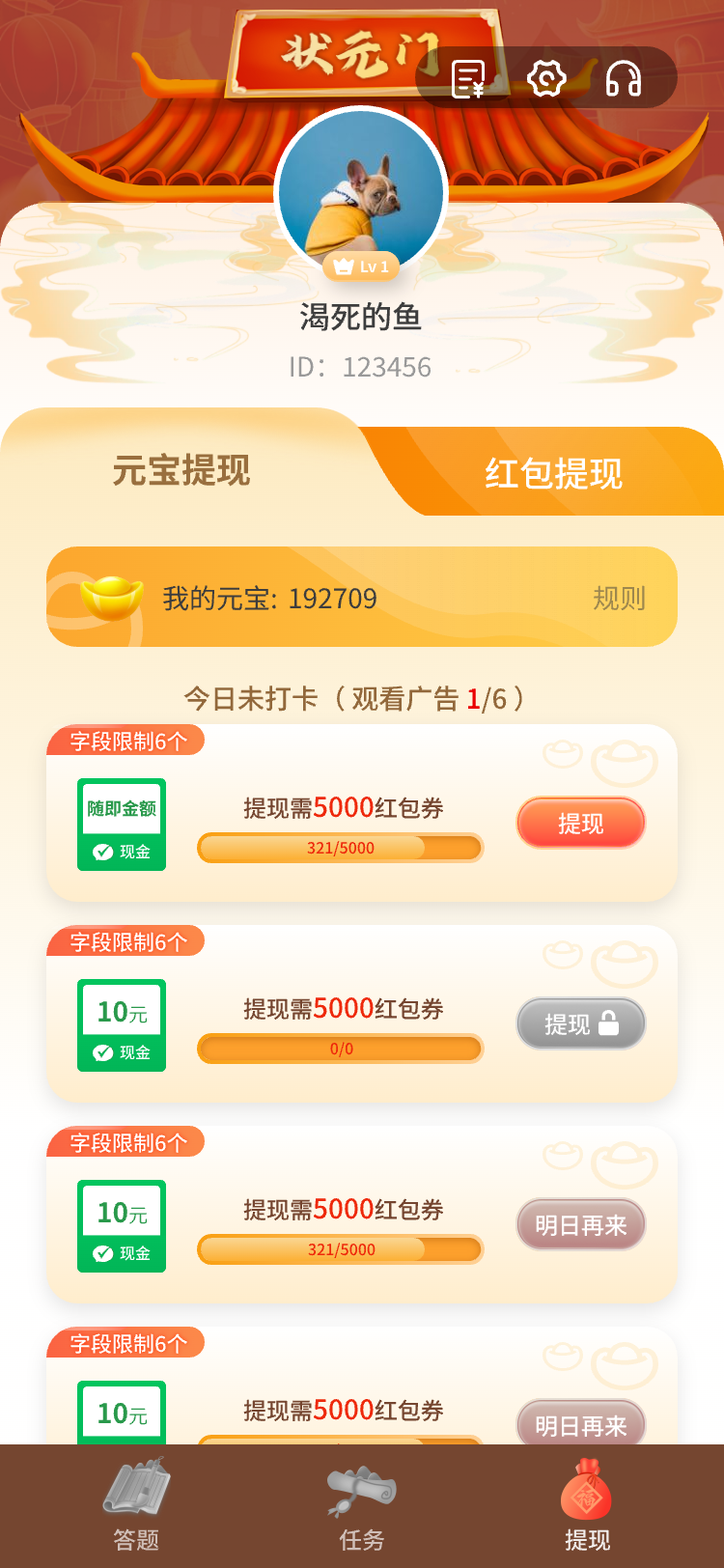Contact customer service via headset icon
Screen dimensions: 724x1568
(x=624, y=78)
